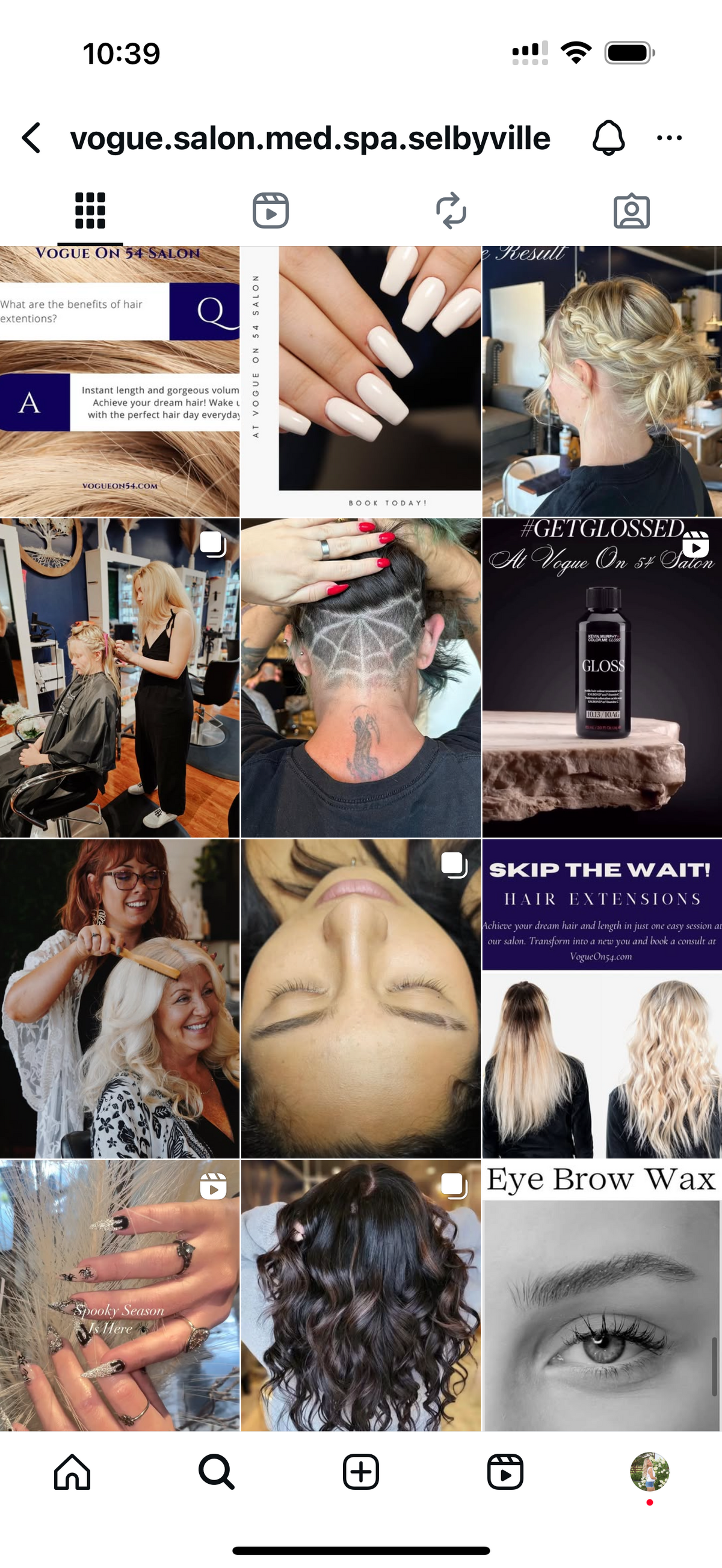
Task: Open the dark curly hair post
Action: coord(360,1296)
